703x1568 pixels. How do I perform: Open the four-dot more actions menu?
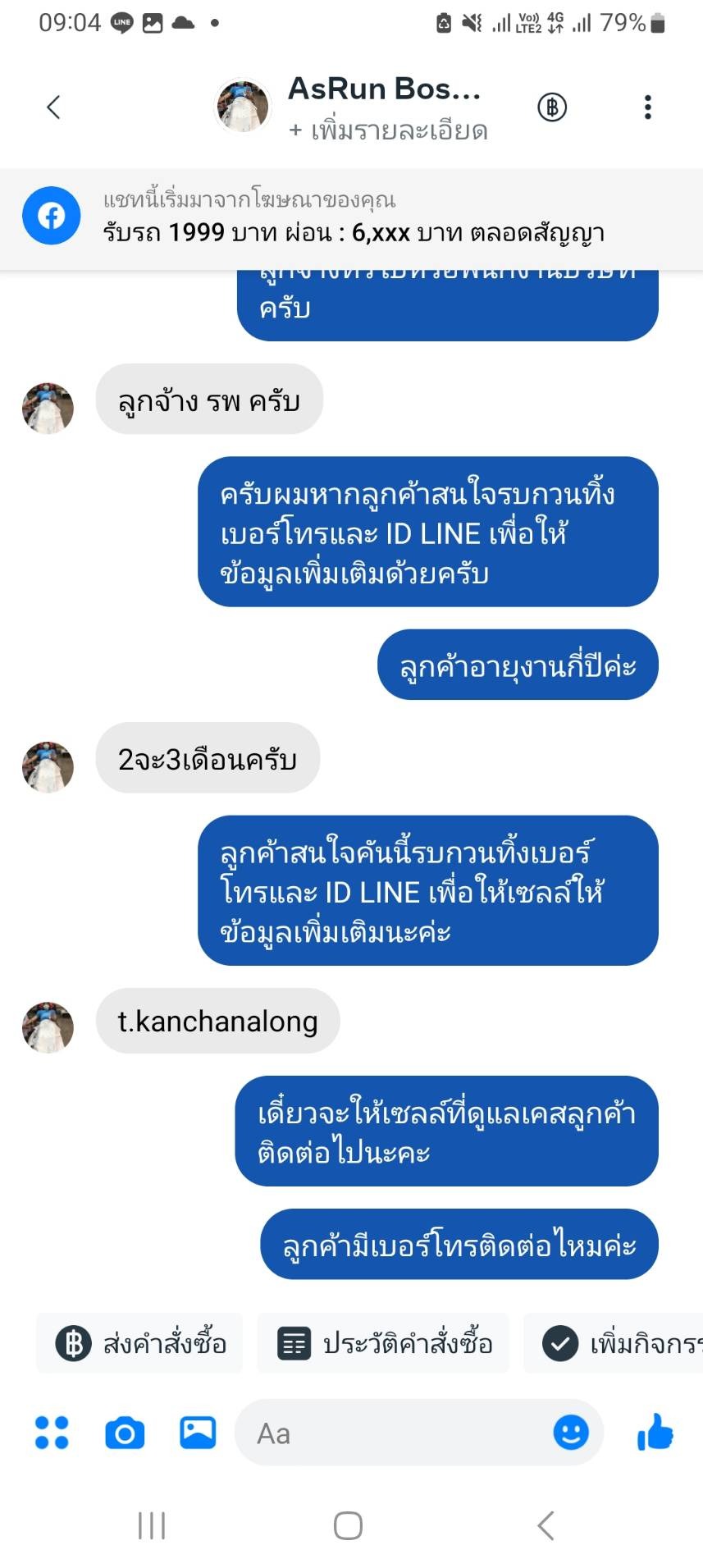(52, 1433)
